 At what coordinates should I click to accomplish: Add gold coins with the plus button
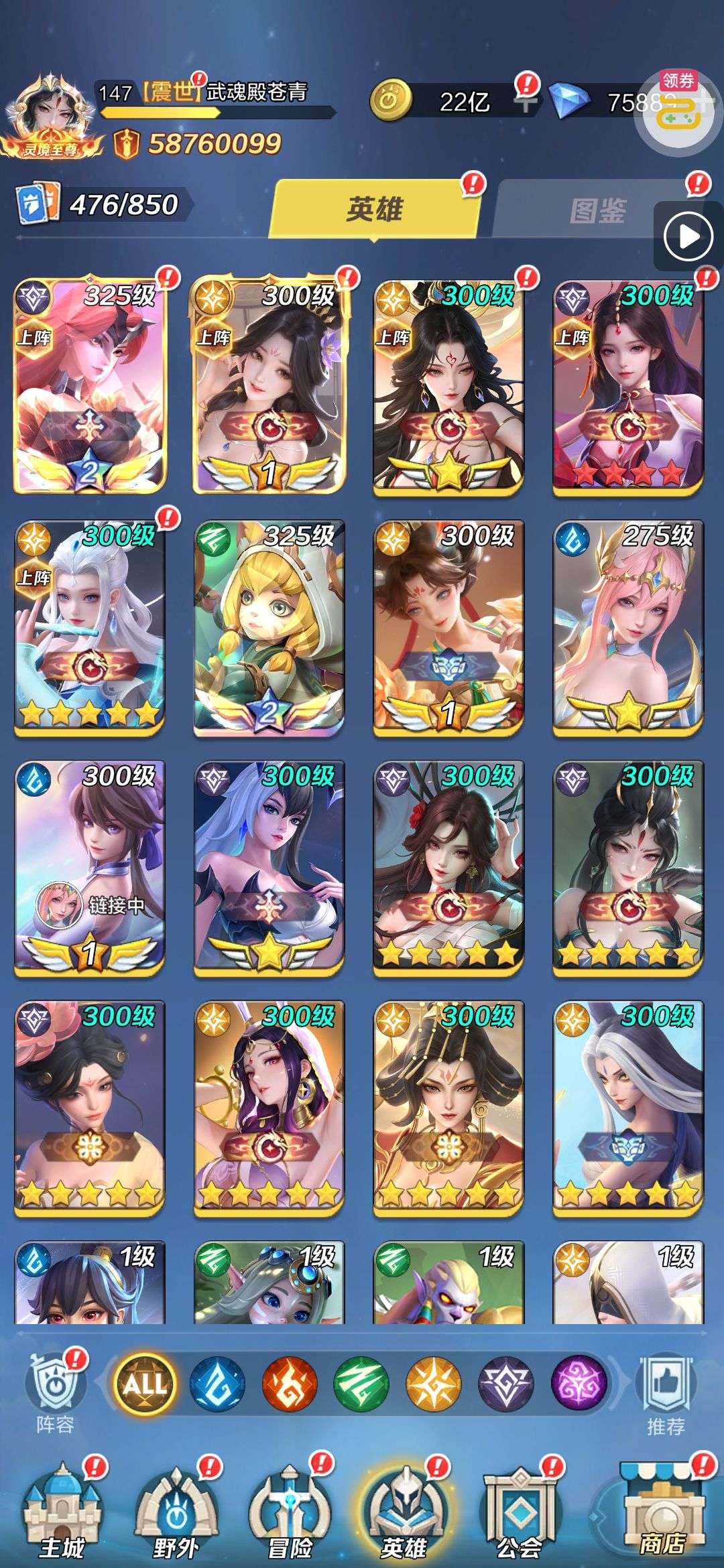(x=526, y=102)
